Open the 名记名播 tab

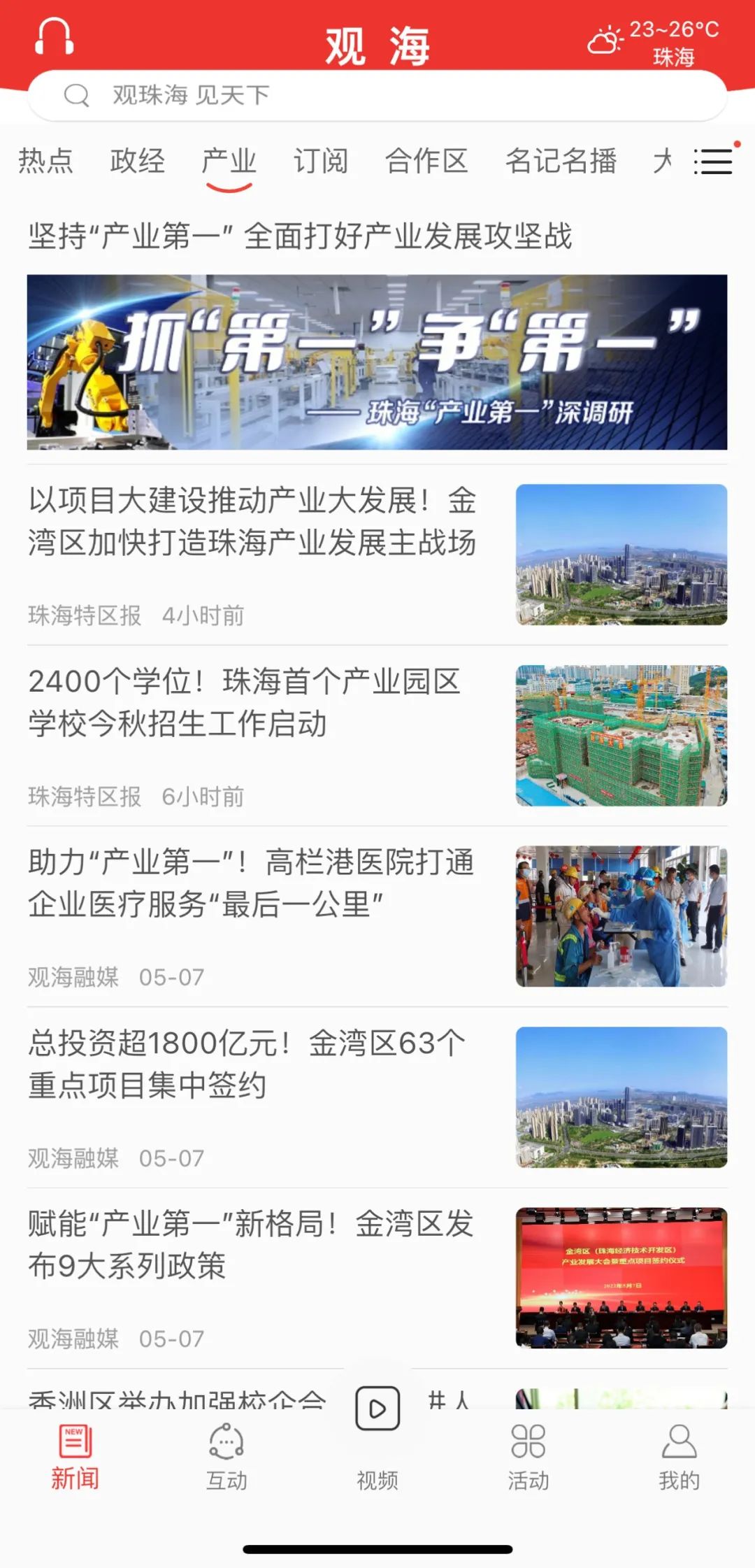click(561, 161)
